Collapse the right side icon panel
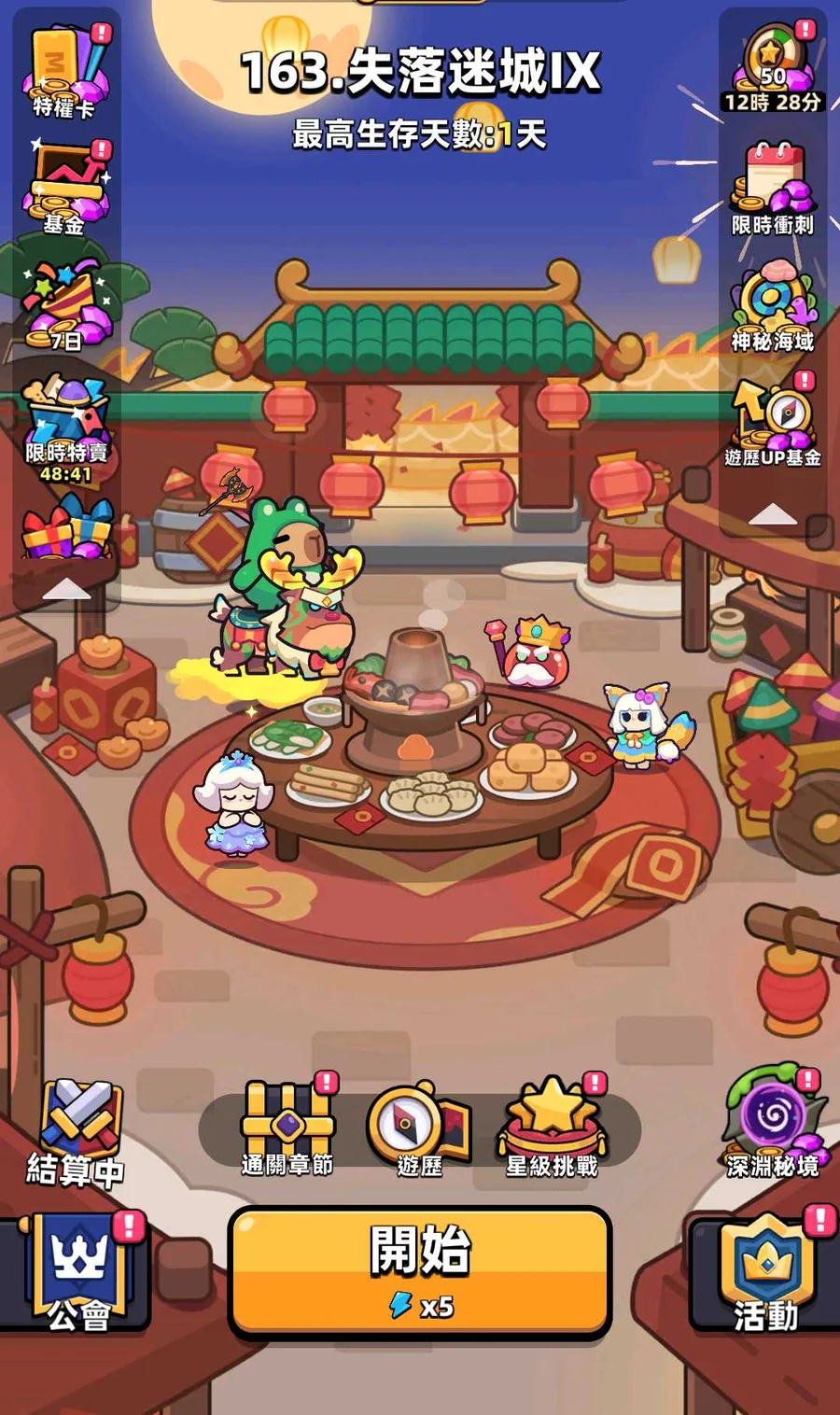 (772, 513)
